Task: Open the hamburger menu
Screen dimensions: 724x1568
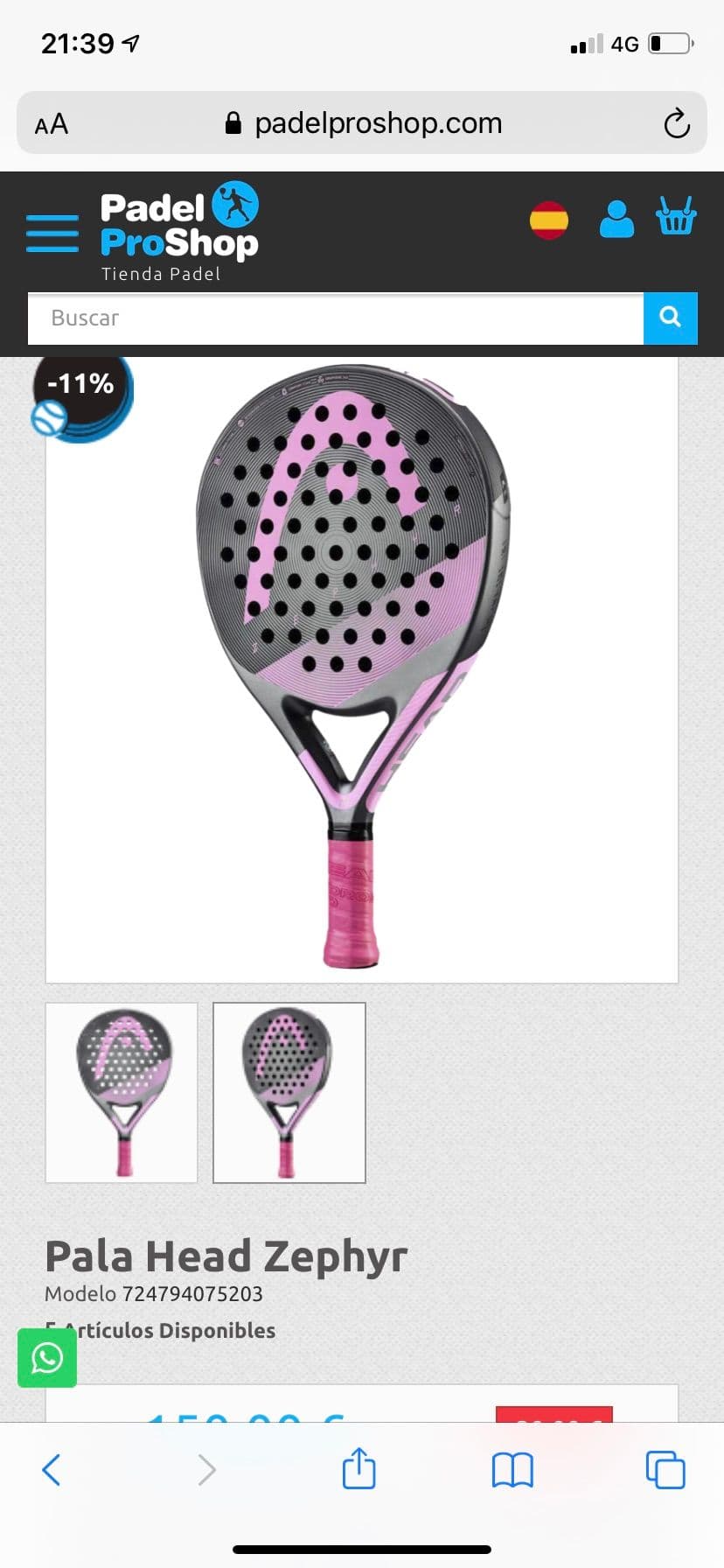Action: (x=52, y=234)
